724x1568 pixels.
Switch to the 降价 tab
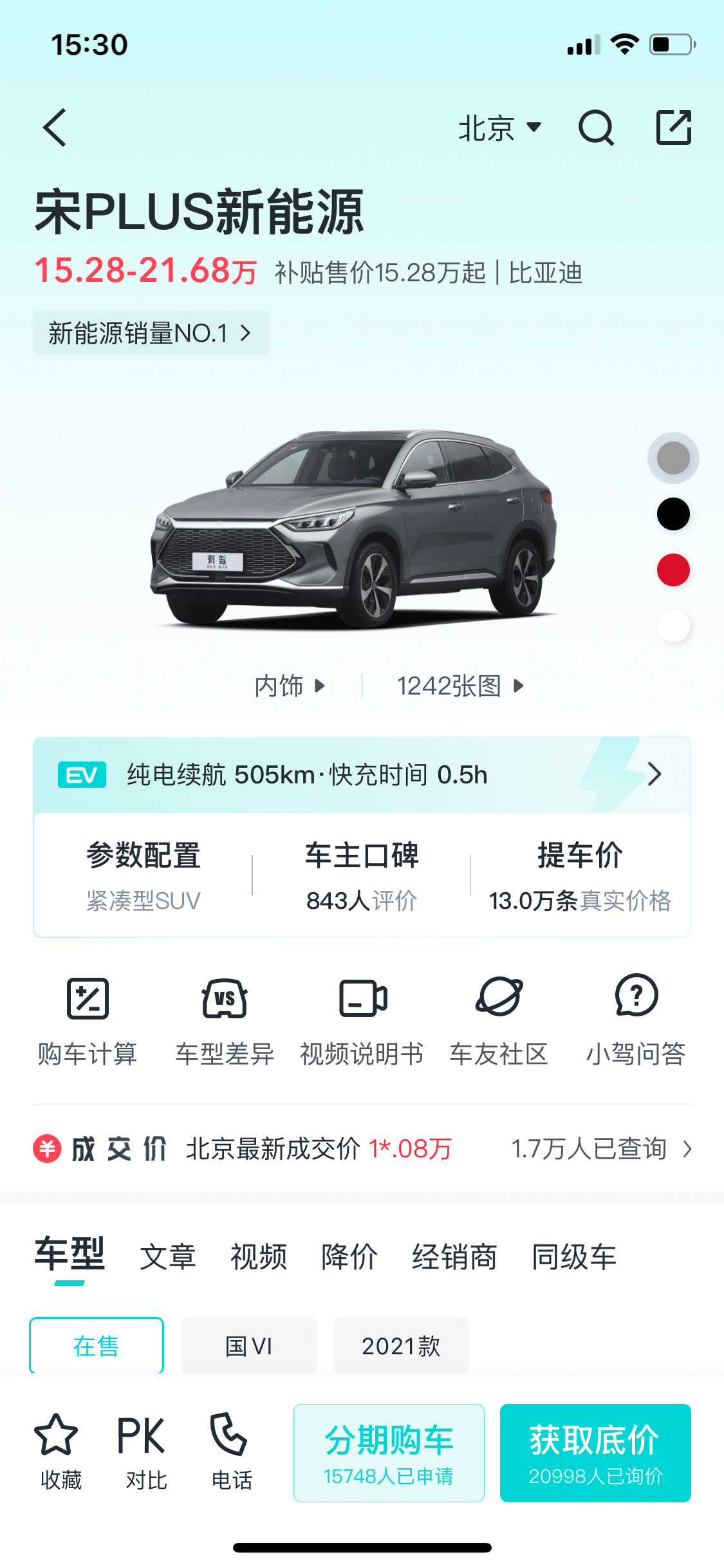tap(349, 1256)
